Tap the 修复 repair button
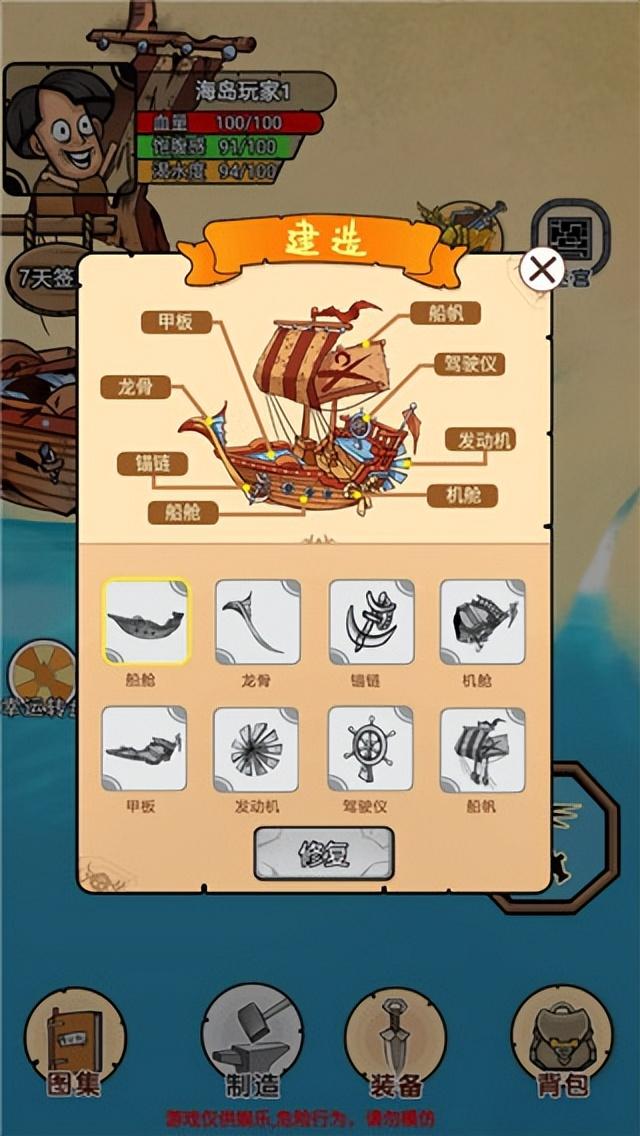The image size is (640, 1136). [x=323, y=853]
